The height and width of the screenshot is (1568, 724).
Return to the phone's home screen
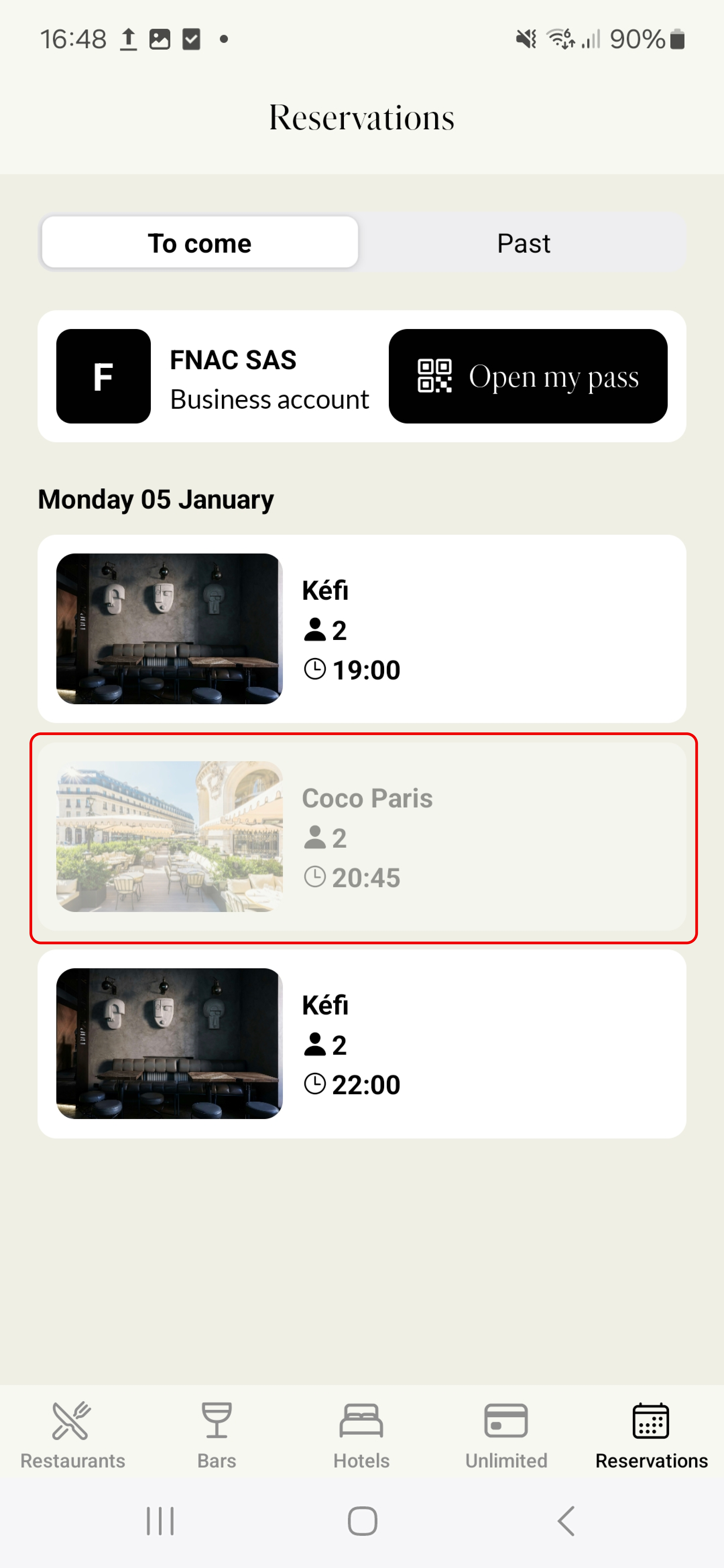(362, 1521)
